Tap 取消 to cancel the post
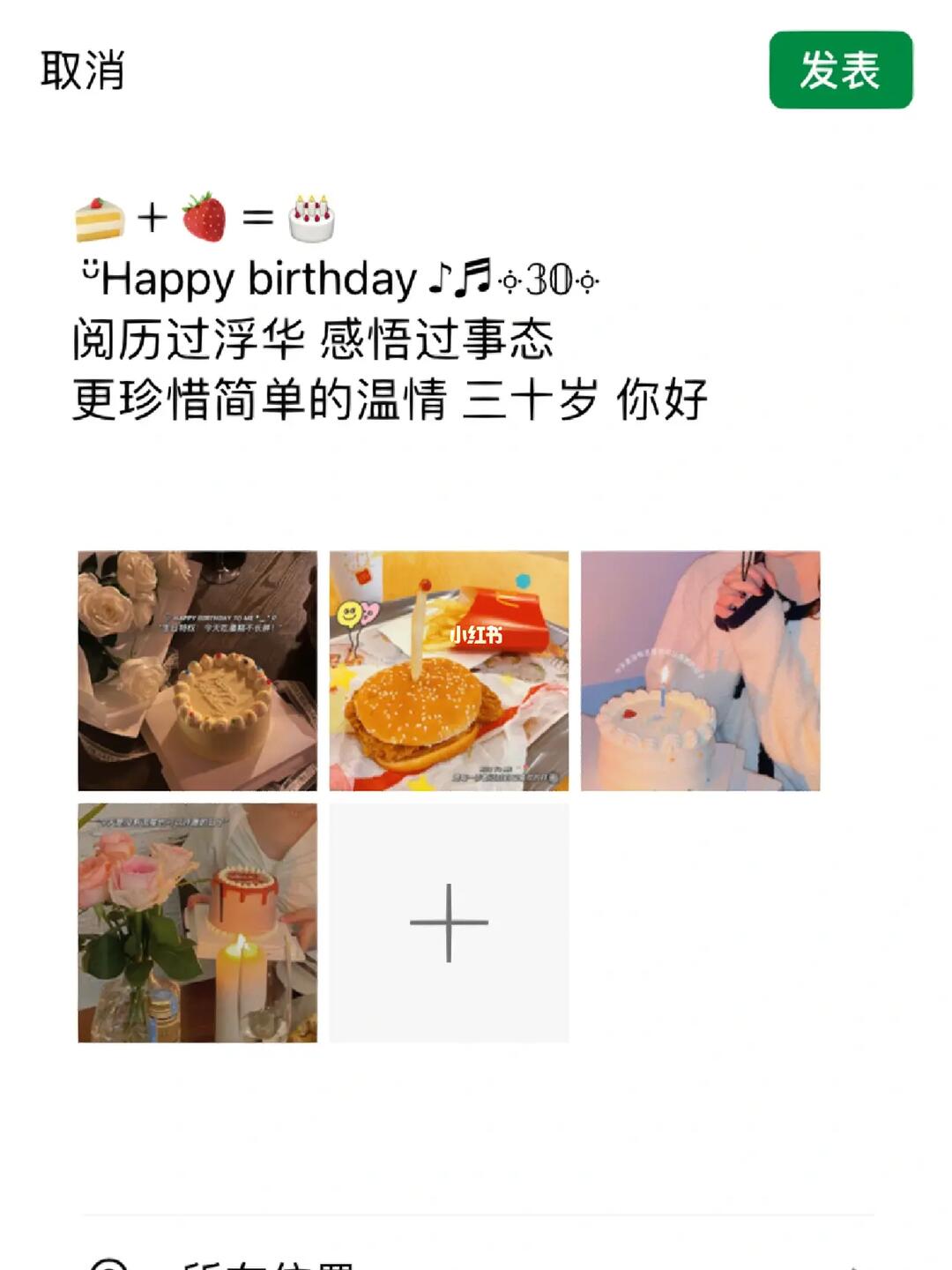The height and width of the screenshot is (1270, 952). 82,71
